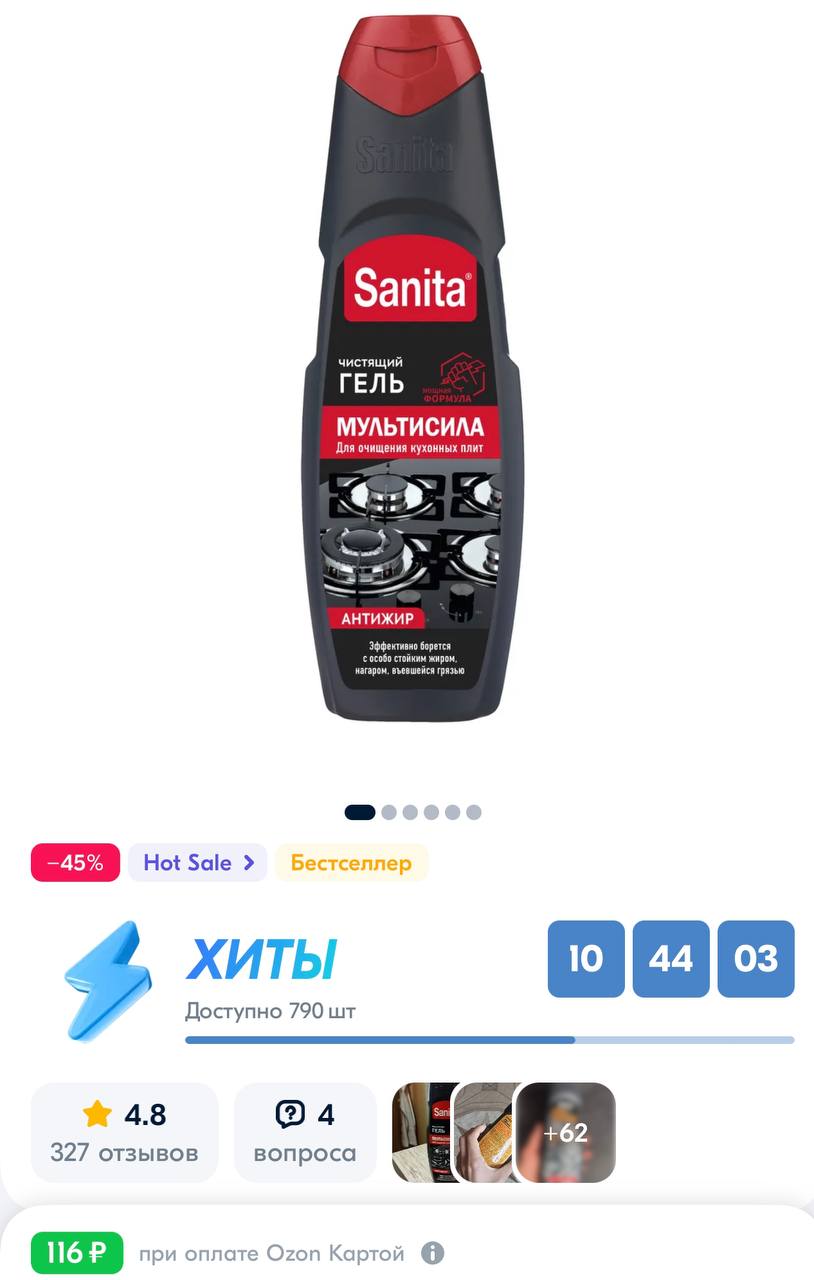Open the 4 questions card

click(x=305, y=1132)
